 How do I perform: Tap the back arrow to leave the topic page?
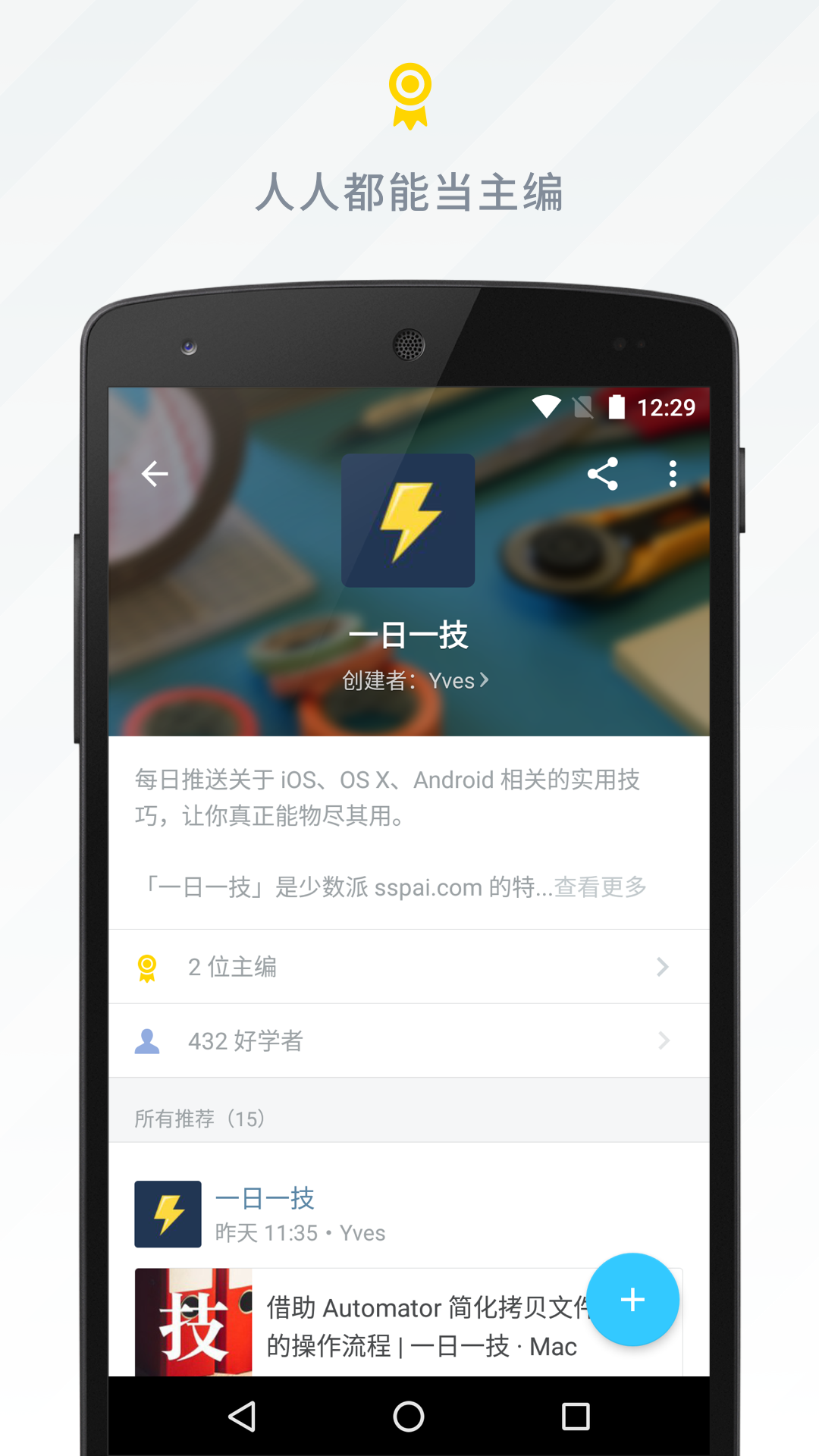tap(155, 474)
